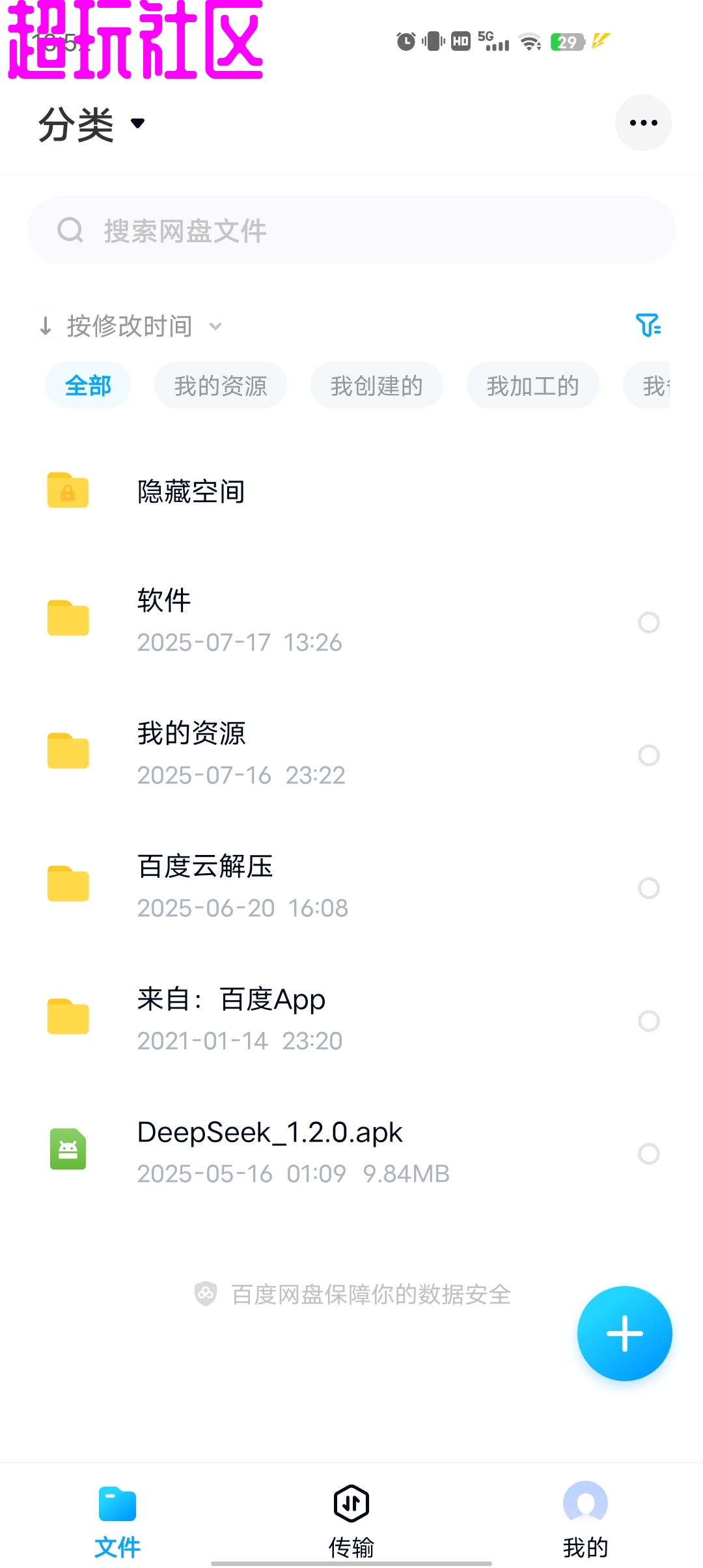Open the DeepSeek_1.2.0.apk file
This screenshot has width=703, height=1568.
[x=269, y=1151]
